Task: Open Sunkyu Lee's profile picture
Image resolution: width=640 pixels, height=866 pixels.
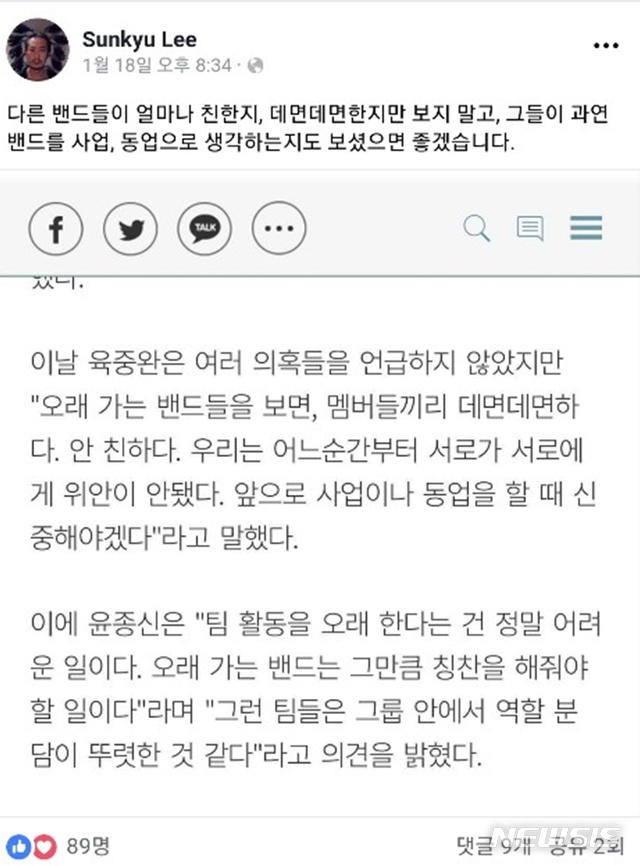Action: pos(39,49)
